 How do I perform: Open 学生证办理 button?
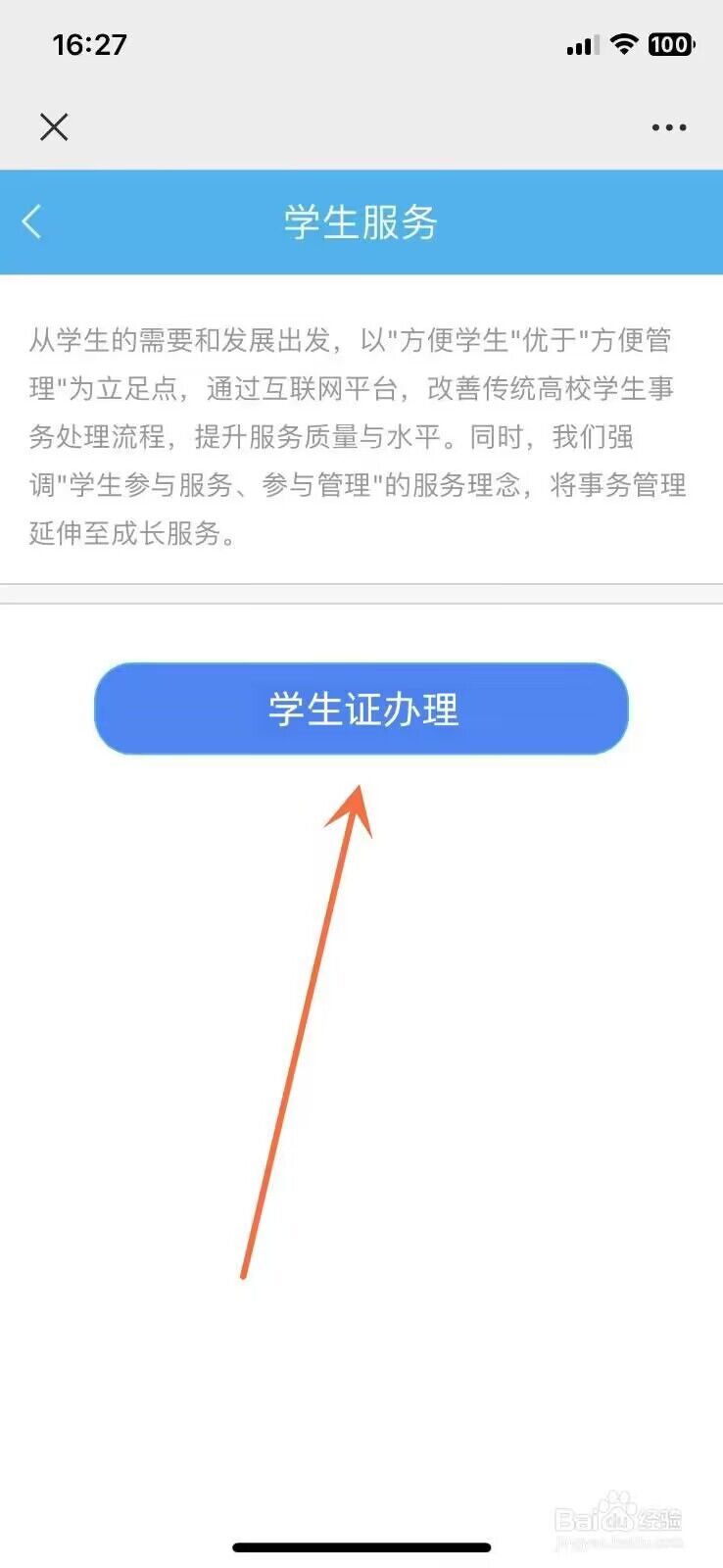(x=361, y=709)
